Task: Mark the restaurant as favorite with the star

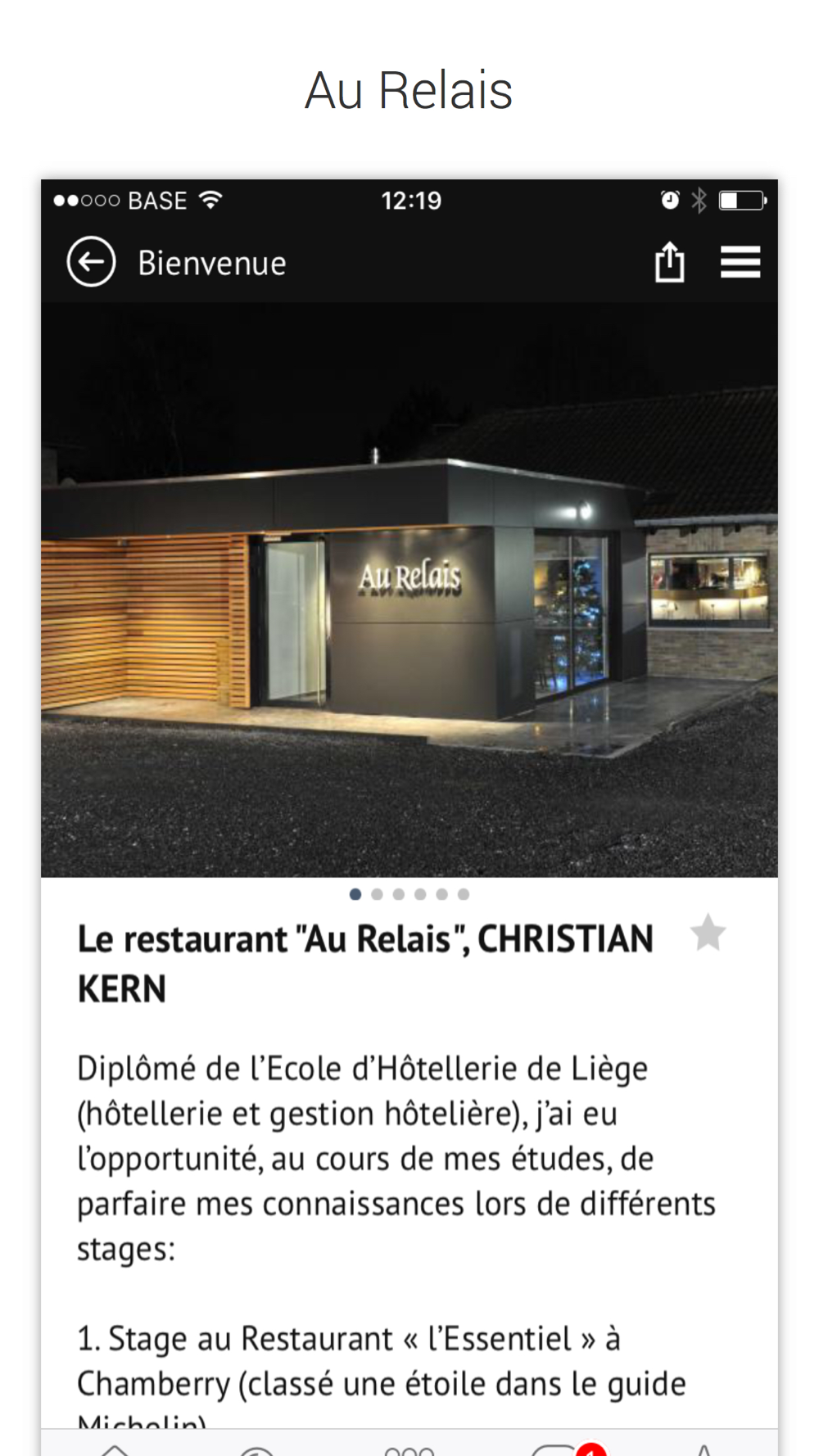Action: point(708,934)
